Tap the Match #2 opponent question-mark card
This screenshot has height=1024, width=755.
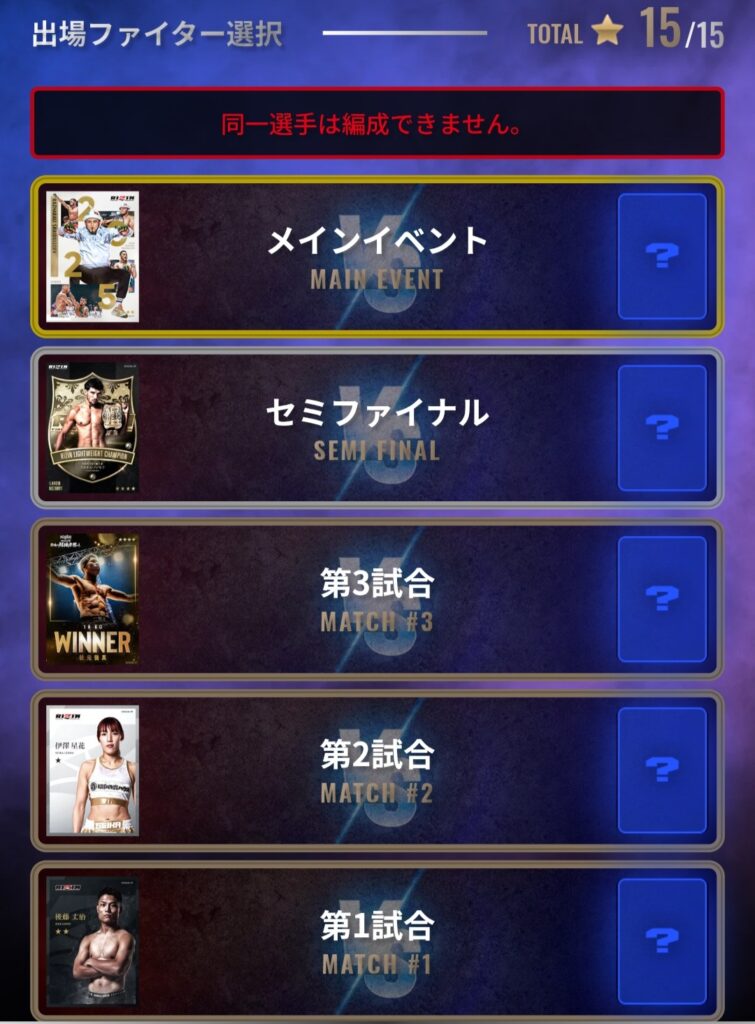(662, 770)
